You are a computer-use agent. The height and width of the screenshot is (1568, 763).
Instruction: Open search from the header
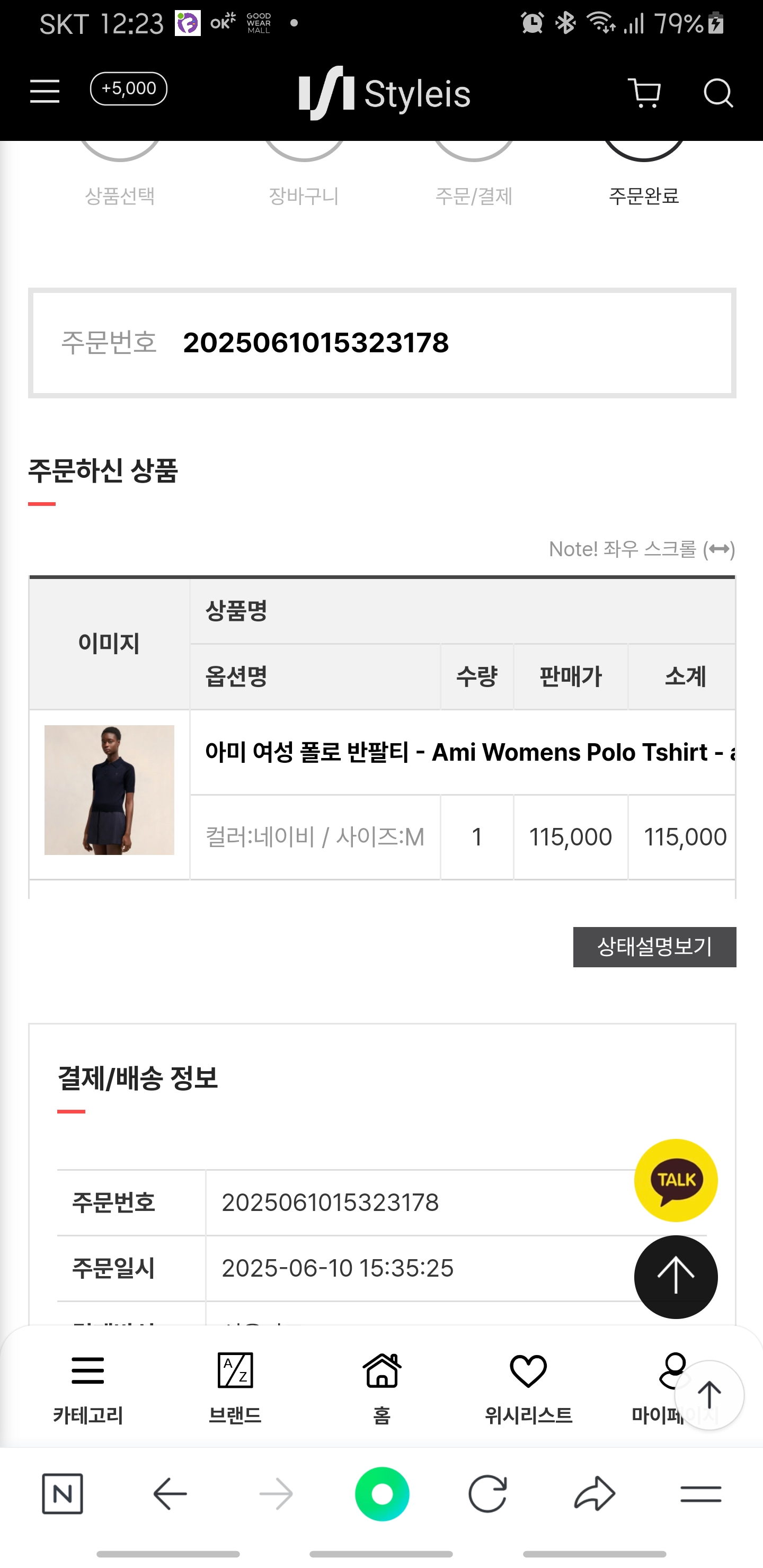pos(718,93)
